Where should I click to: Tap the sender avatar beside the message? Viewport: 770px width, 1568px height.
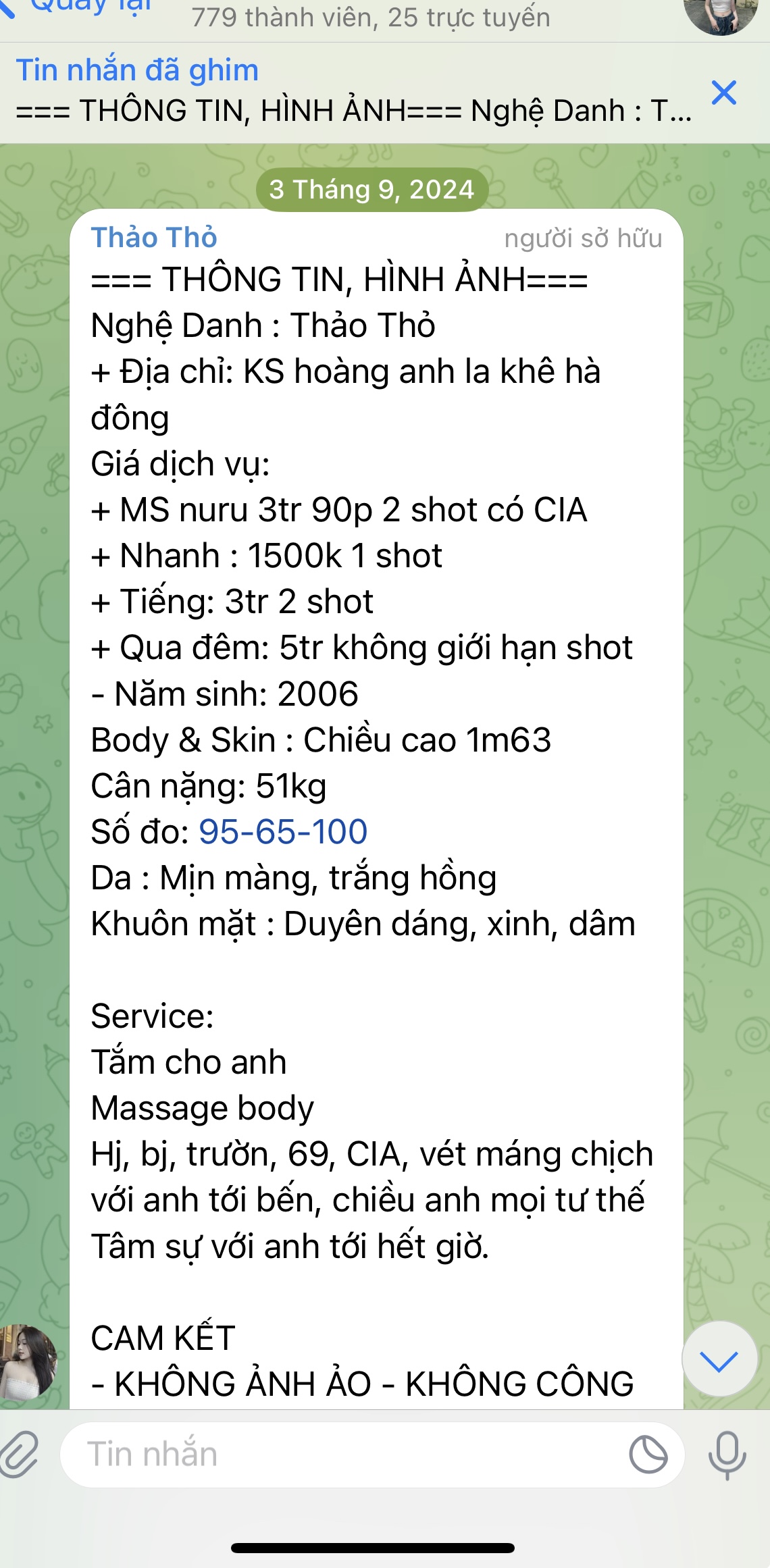pyautogui.click(x=27, y=1361)
